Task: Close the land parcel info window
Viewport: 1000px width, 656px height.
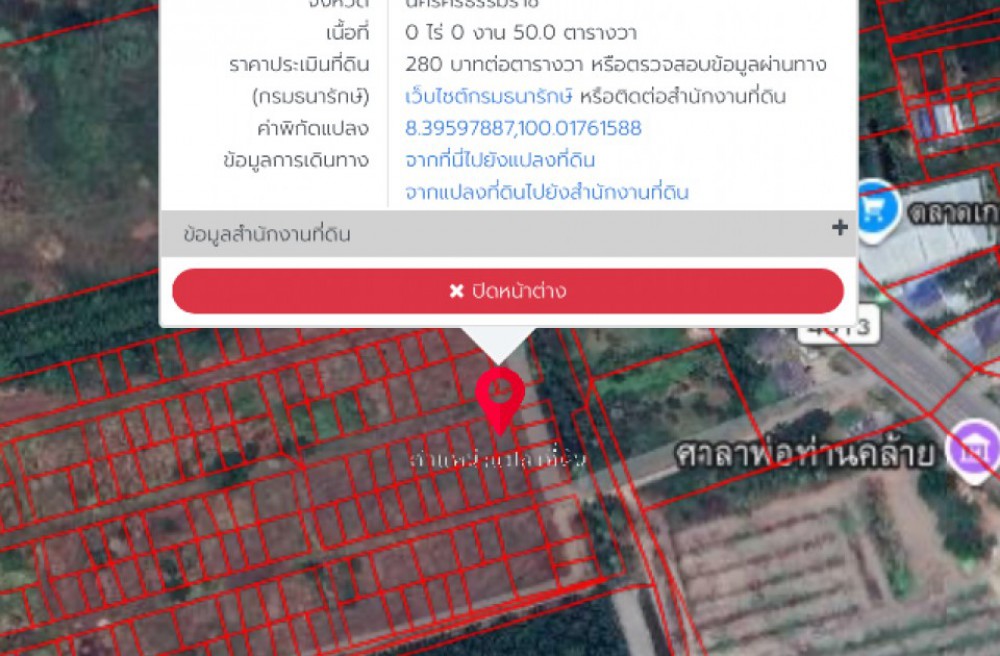Action: pyautogui.click(x=508, y=291)
